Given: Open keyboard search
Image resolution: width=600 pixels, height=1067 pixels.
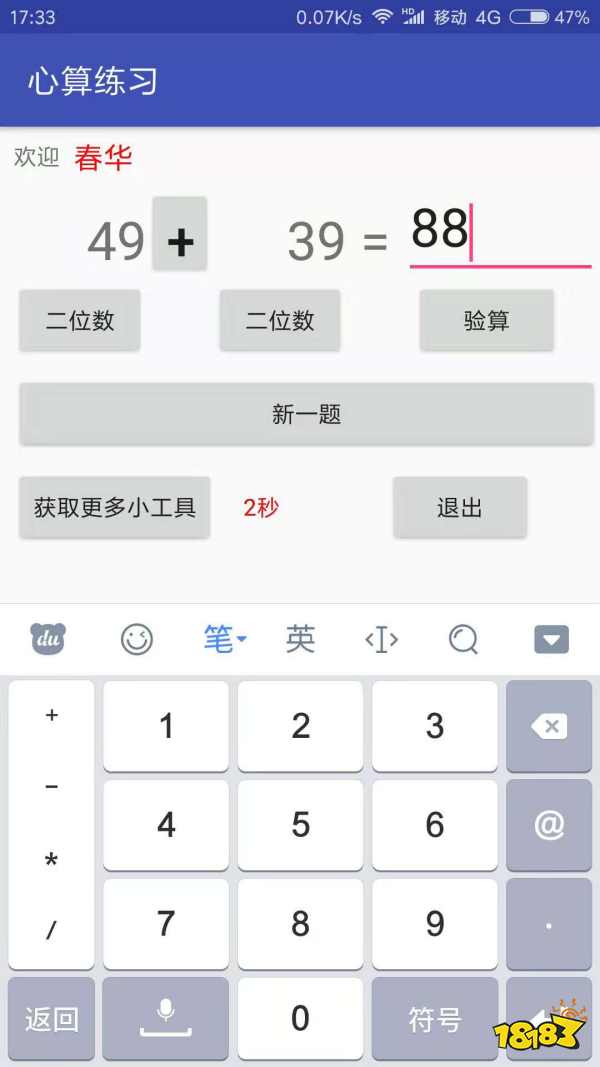Looking at the screenshot, I should (463, 639).
